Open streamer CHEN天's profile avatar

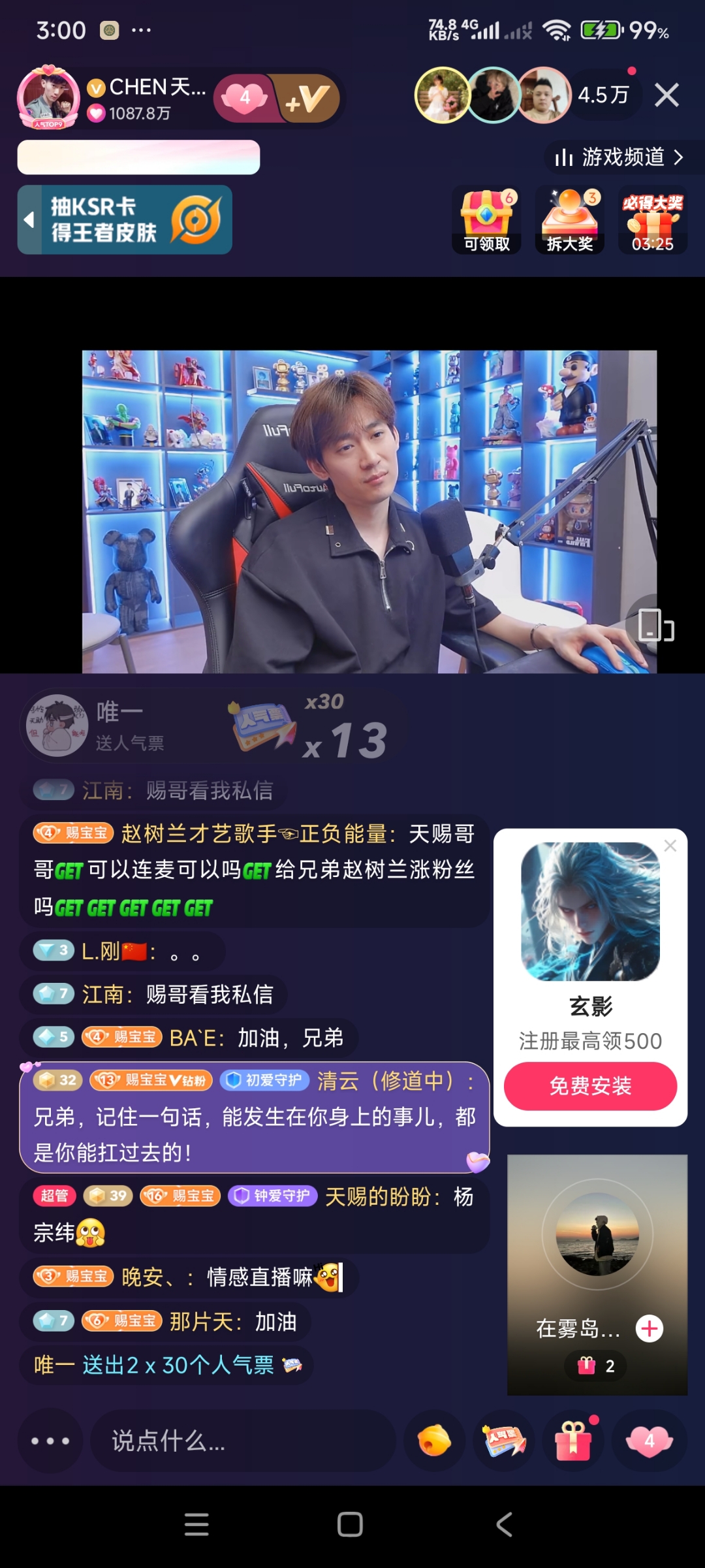point(49,97)
